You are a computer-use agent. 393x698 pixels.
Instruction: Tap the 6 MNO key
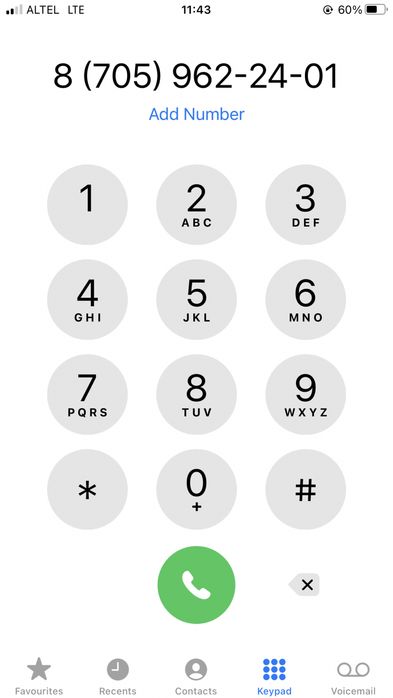[x=306, y=300]
